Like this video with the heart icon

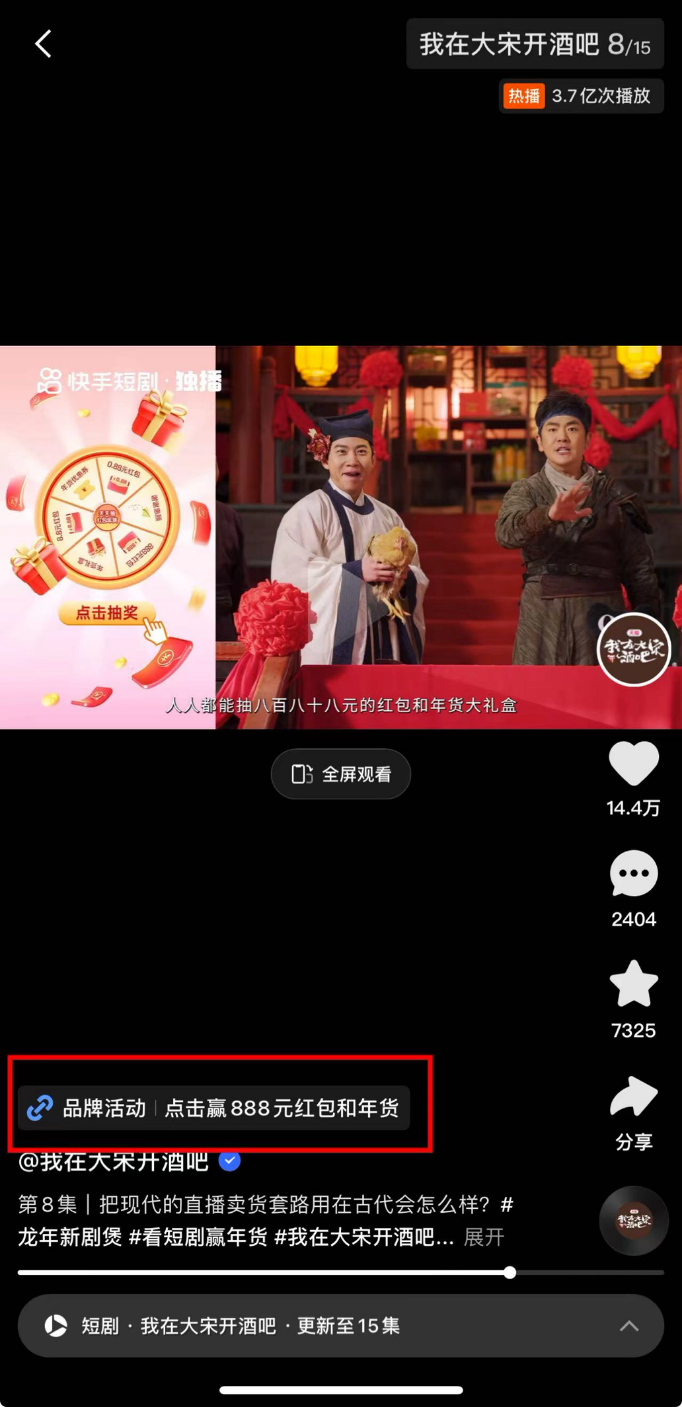(634, 766)
